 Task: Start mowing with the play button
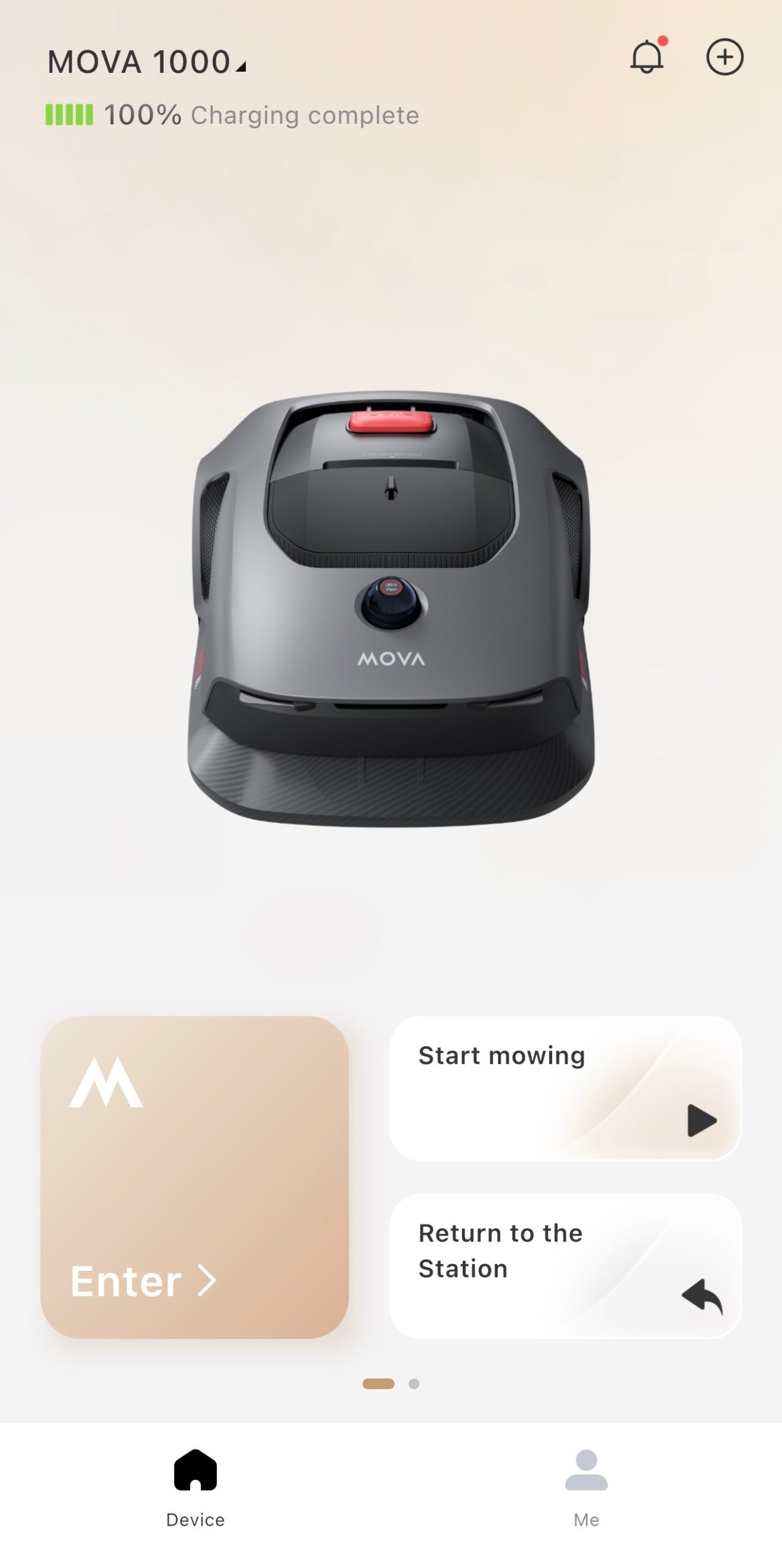[701, 1120]
